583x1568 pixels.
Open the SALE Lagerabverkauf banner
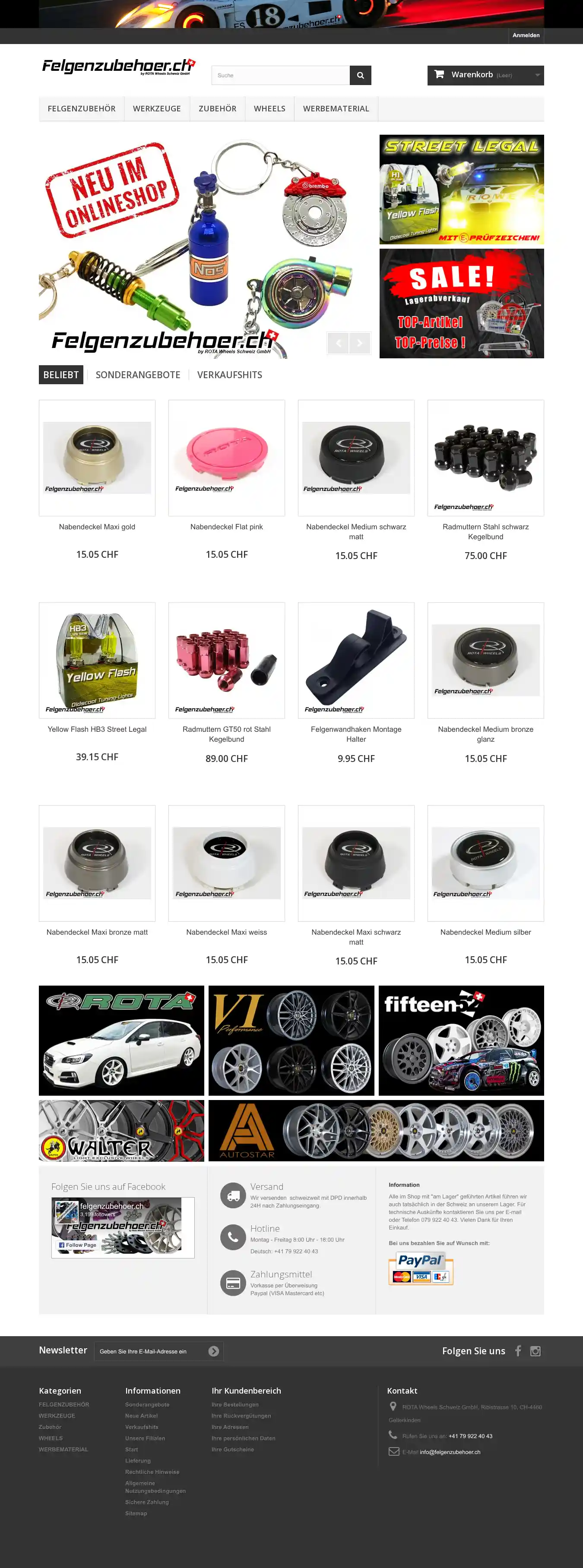tap(461, 303)
